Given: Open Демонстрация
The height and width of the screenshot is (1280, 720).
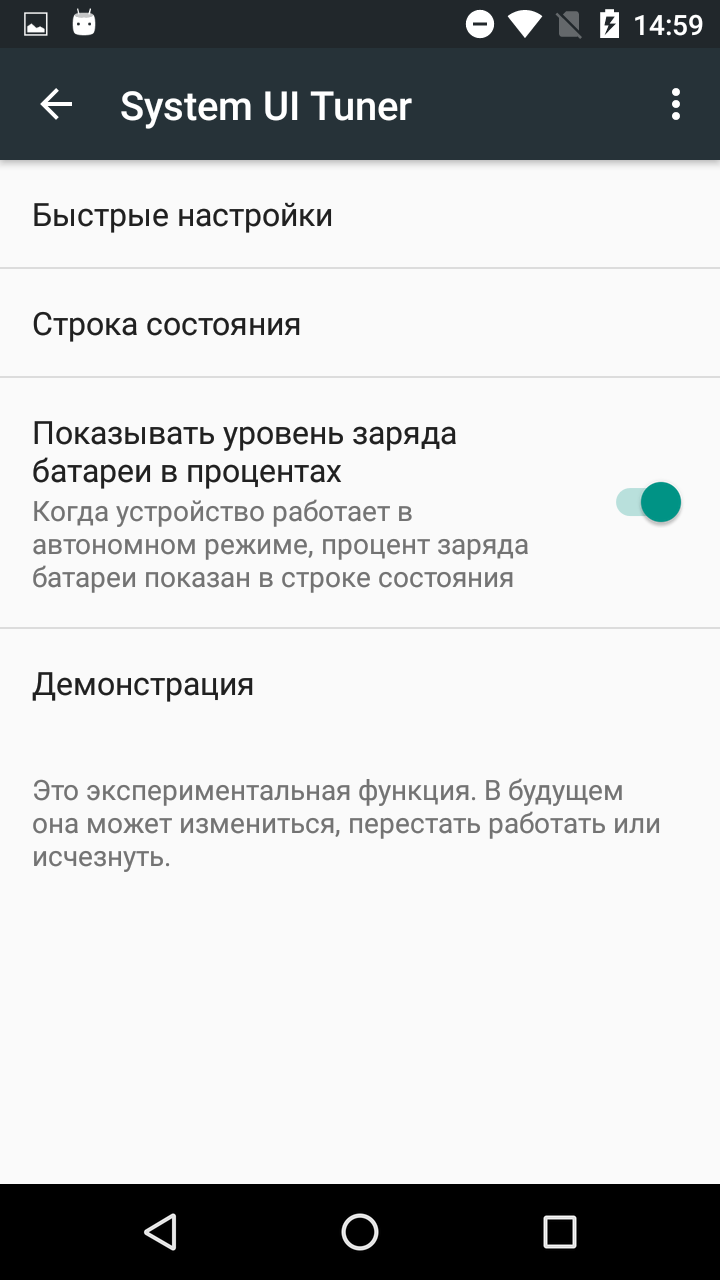Looking at the screenshot, I should 360,684.
